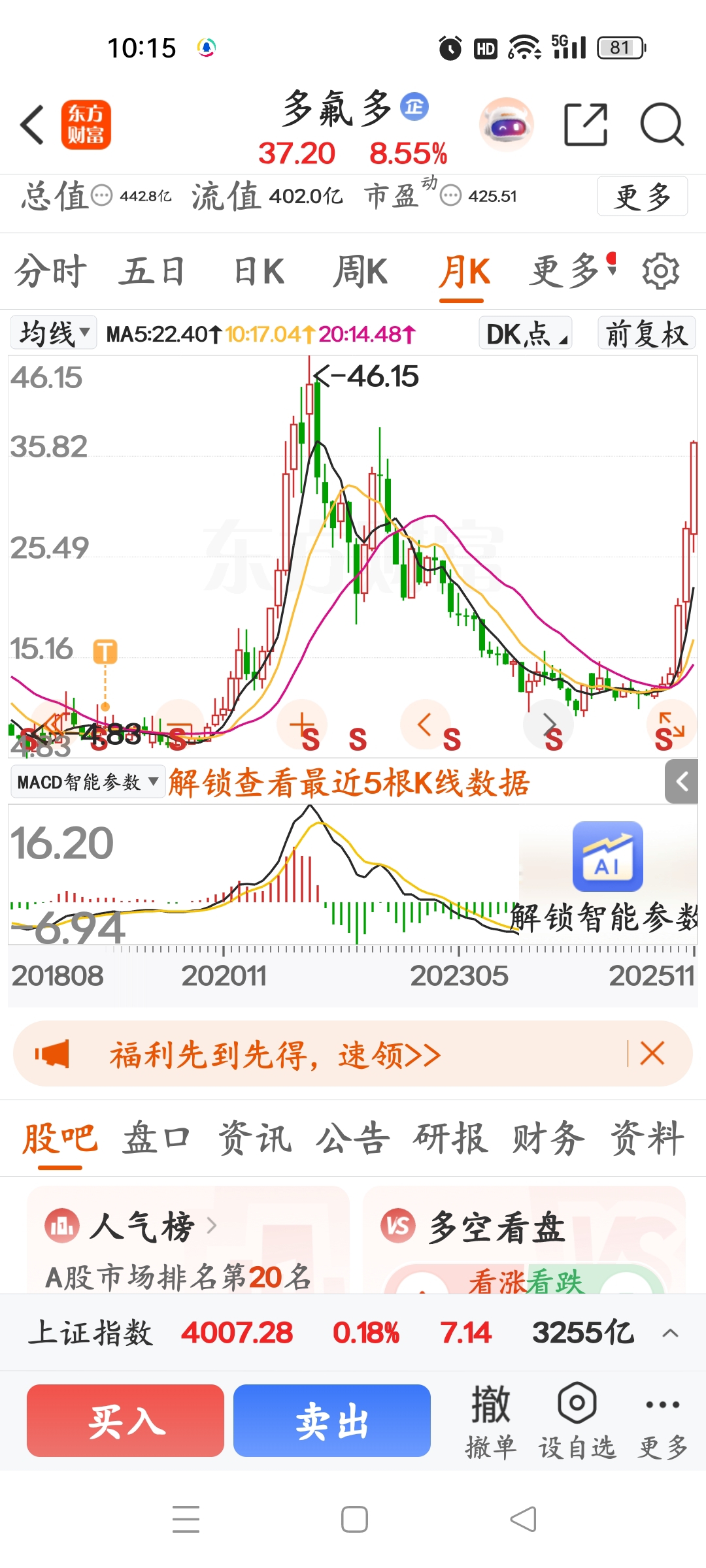Open the AI robot assistant
Image resolution: width=706 pixels, height=1568 pixels.
[x=507, y=124]
